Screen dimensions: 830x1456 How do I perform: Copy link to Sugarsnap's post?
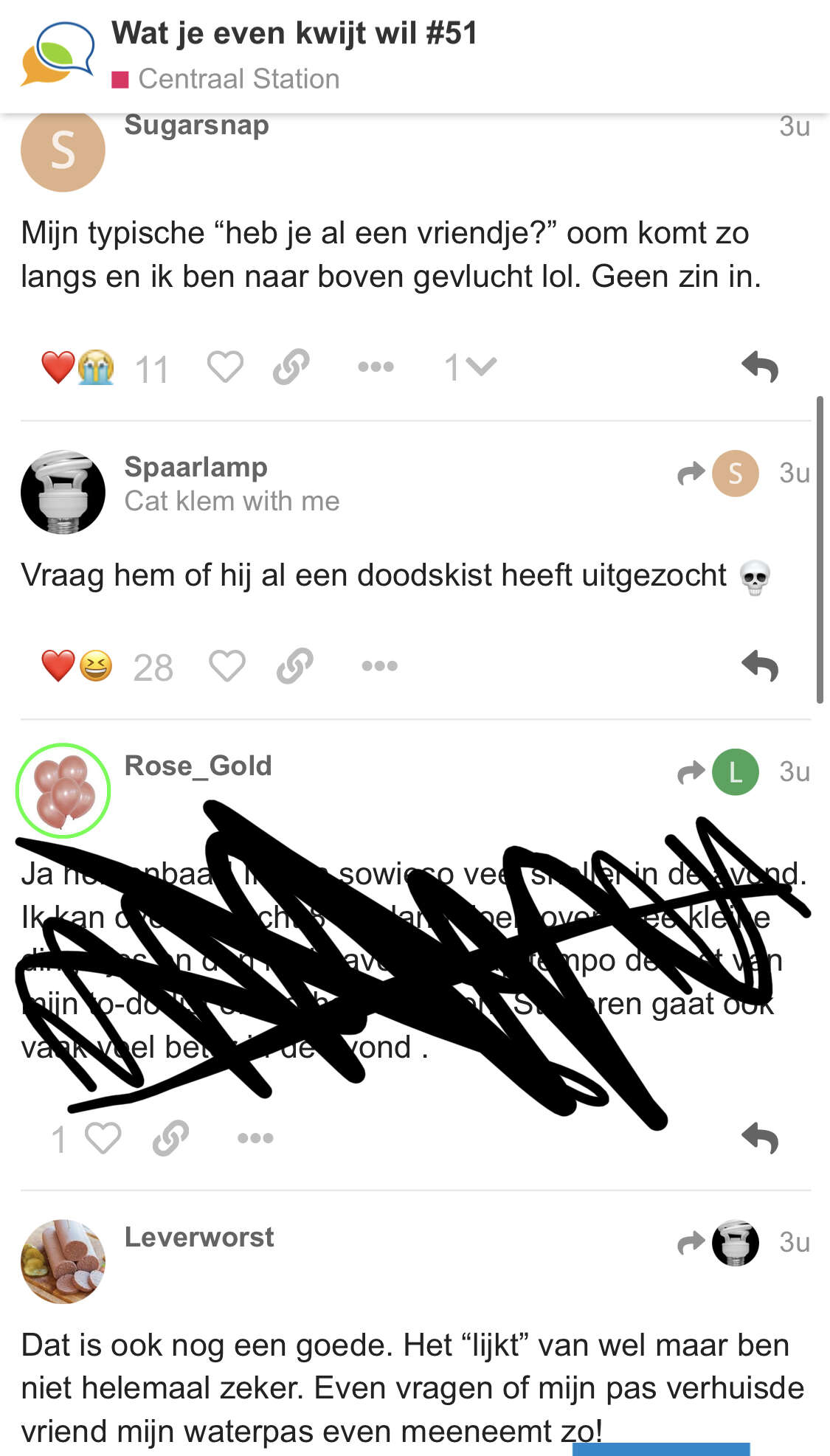click(x=291, y=367)
